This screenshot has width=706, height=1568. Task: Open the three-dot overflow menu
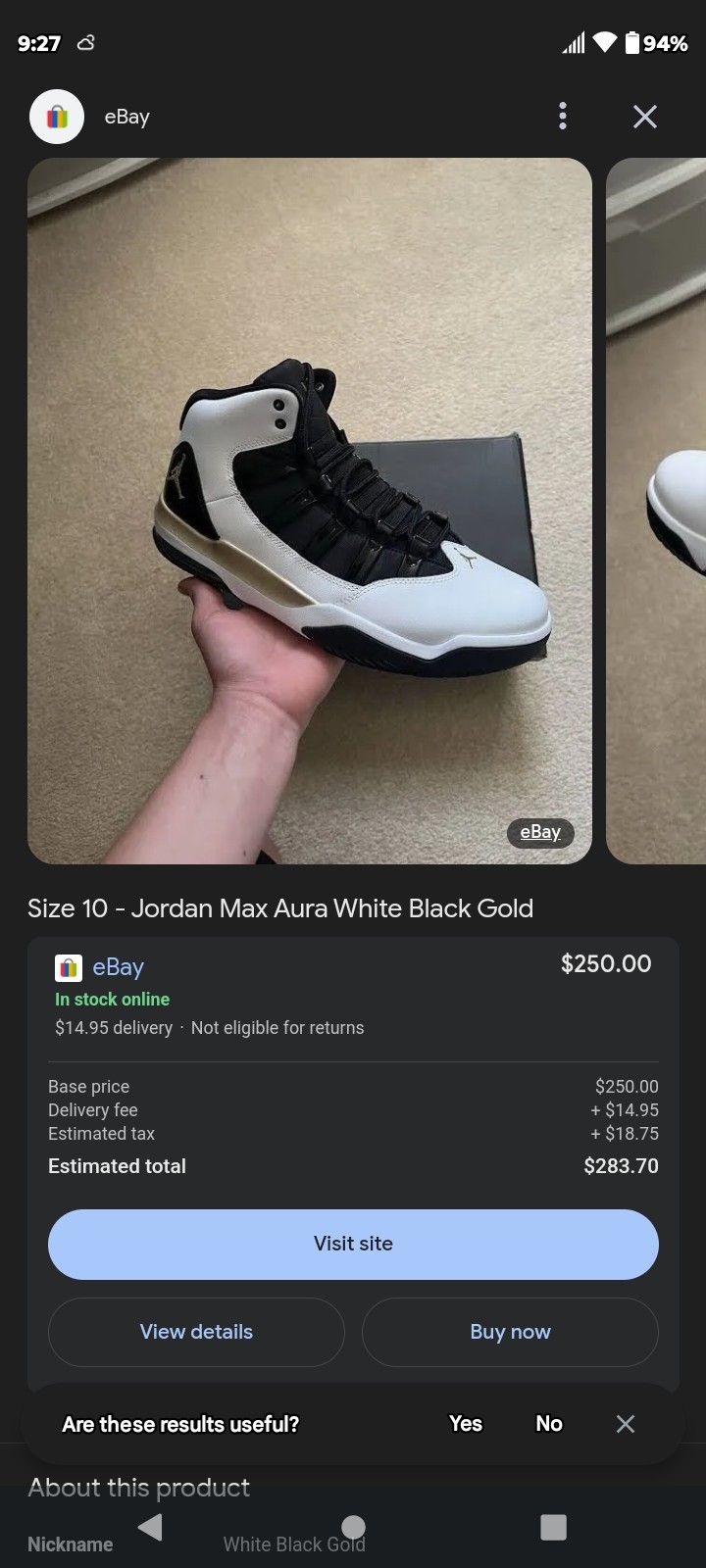tap(562, 117)
